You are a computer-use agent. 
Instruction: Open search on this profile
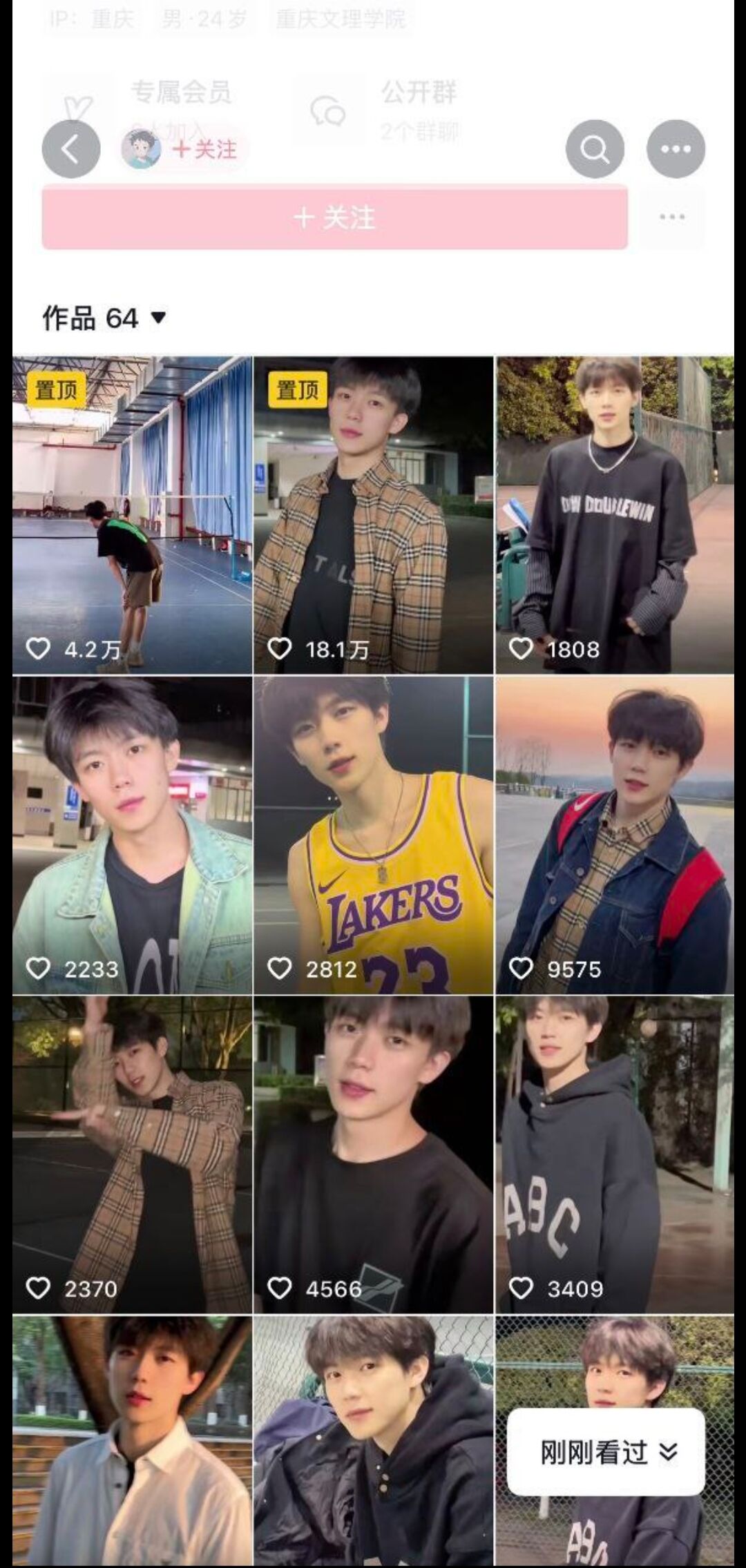pyautogui.click(x=595, y=149)
